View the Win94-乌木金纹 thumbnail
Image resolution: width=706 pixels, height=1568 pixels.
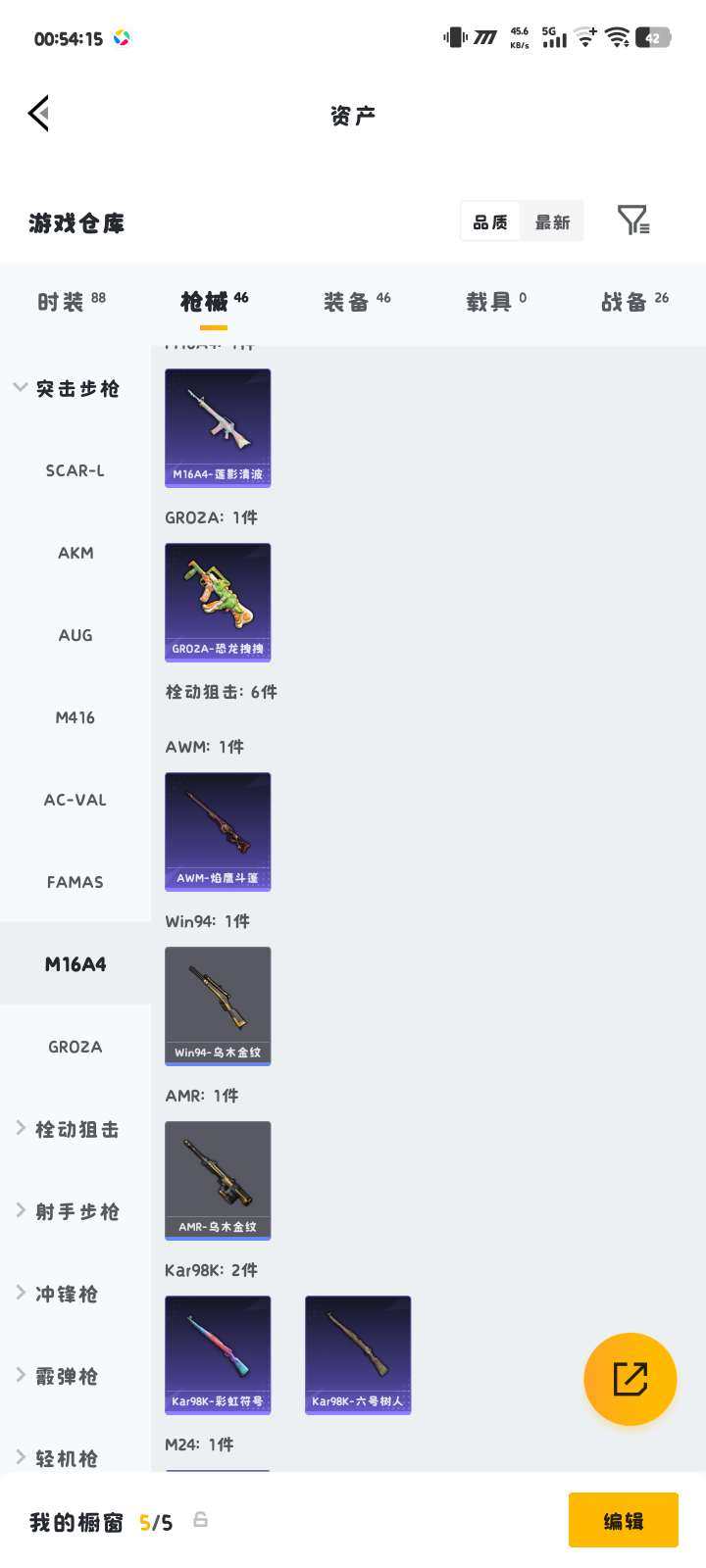218,1004
